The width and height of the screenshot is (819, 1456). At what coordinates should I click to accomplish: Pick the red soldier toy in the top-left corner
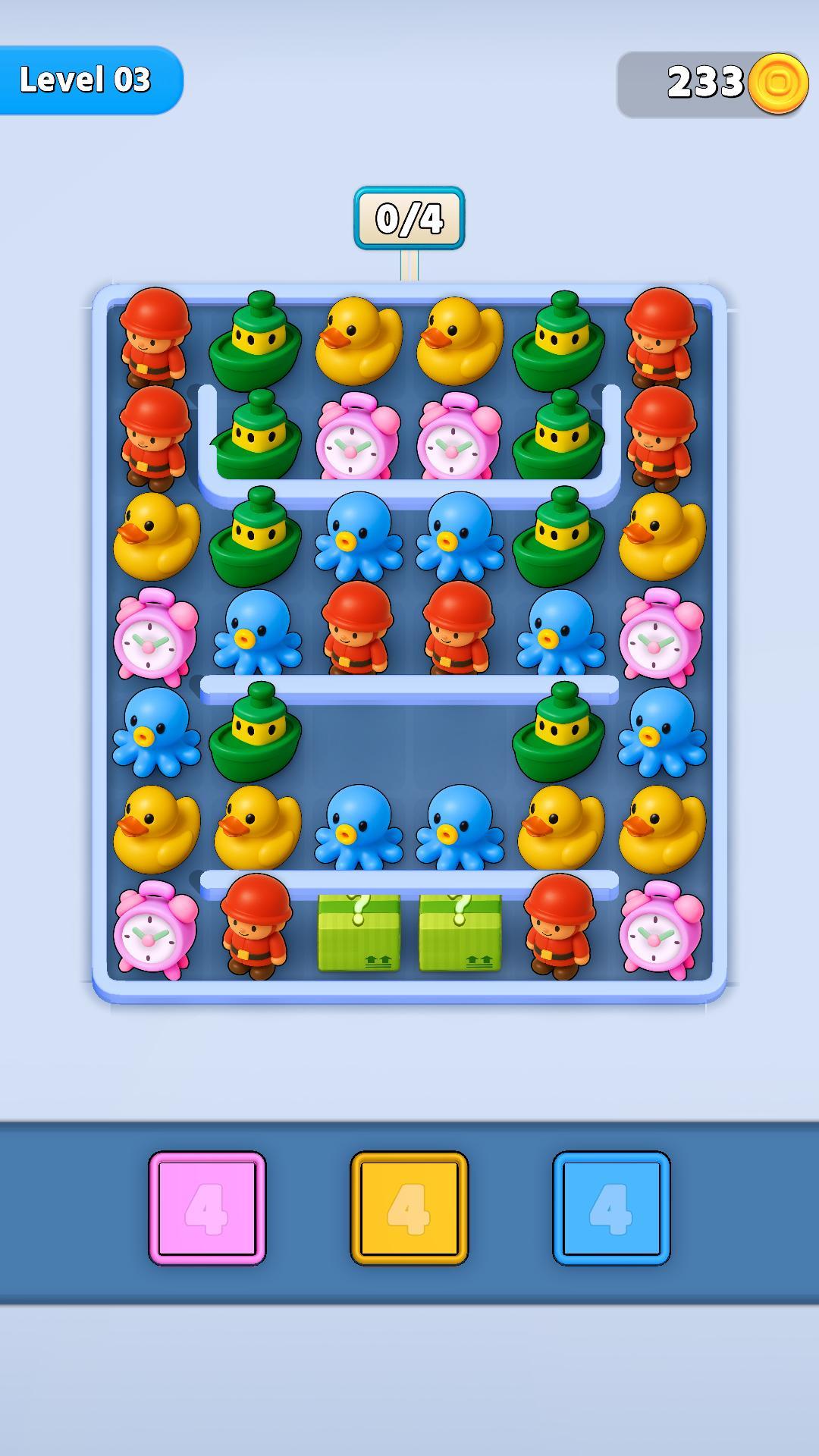coord(155,337)
